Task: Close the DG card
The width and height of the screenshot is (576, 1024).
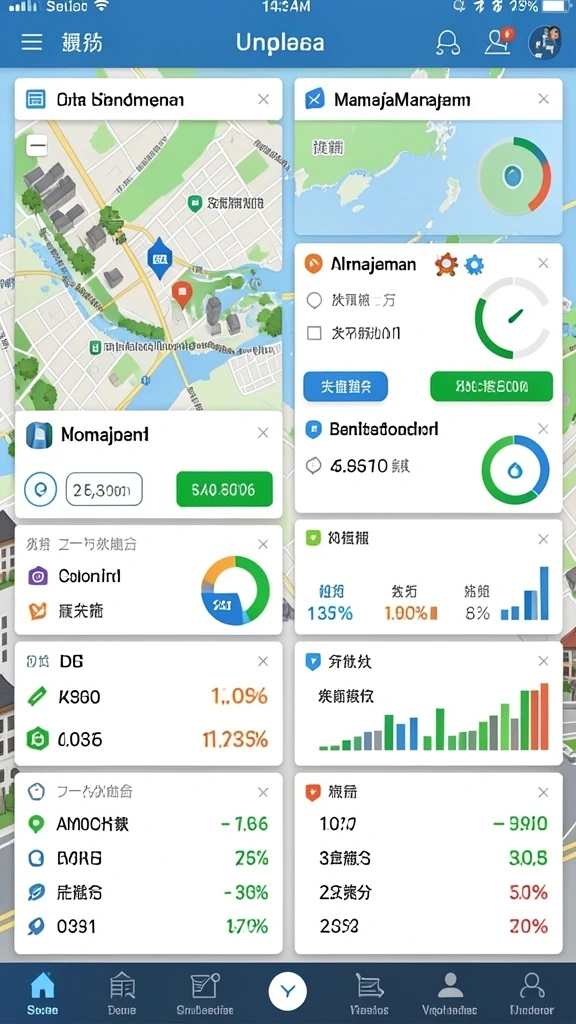Action: [263, 662]
